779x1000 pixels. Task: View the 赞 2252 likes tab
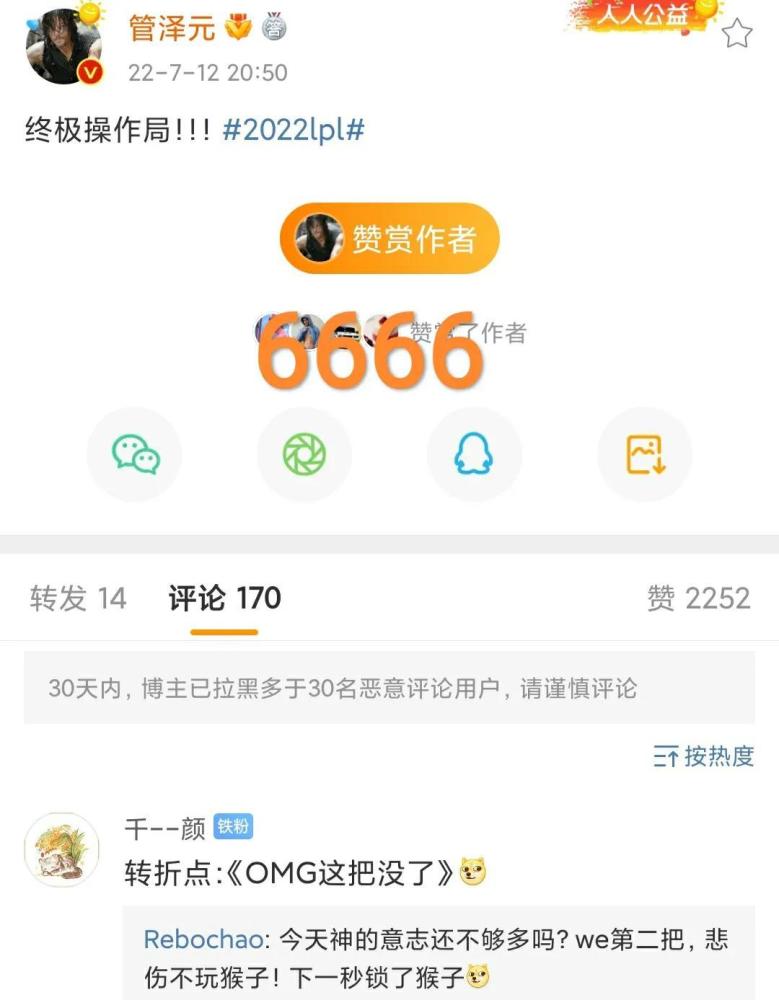pyautogui.click(x=698, y=598)
